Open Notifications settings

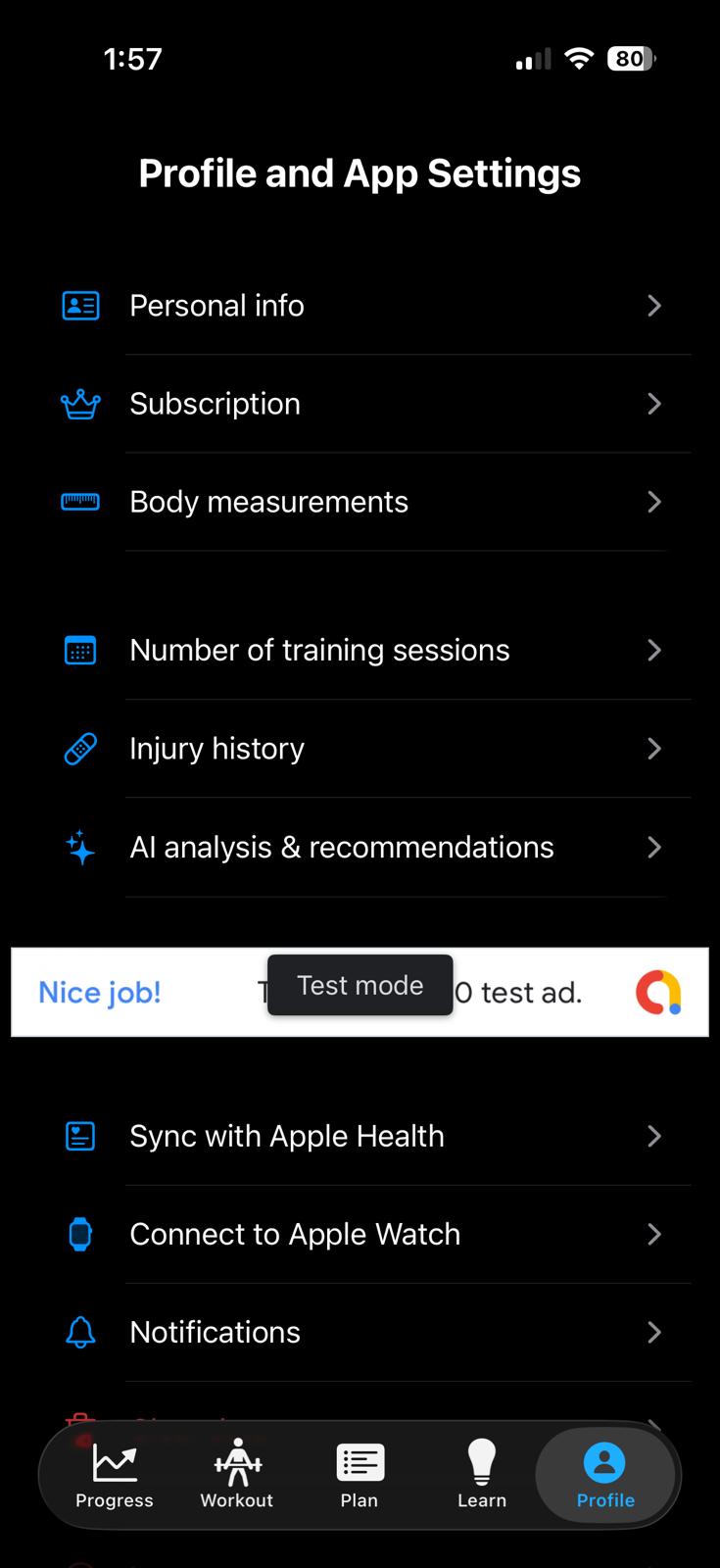tap(359, 1333)
